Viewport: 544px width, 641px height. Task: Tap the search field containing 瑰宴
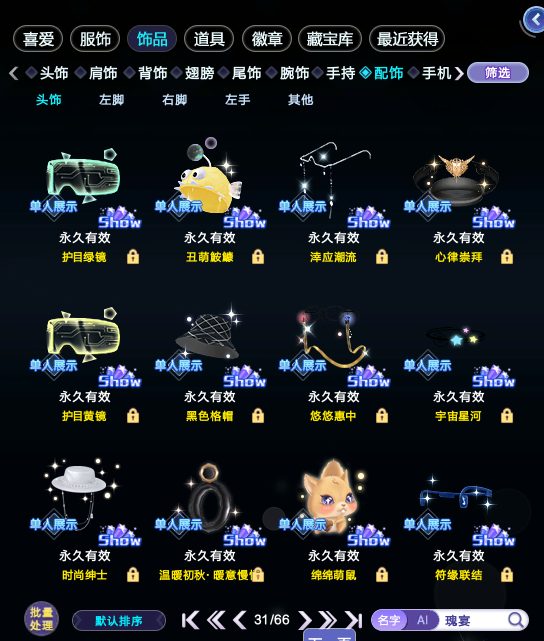tap(474, 621)
